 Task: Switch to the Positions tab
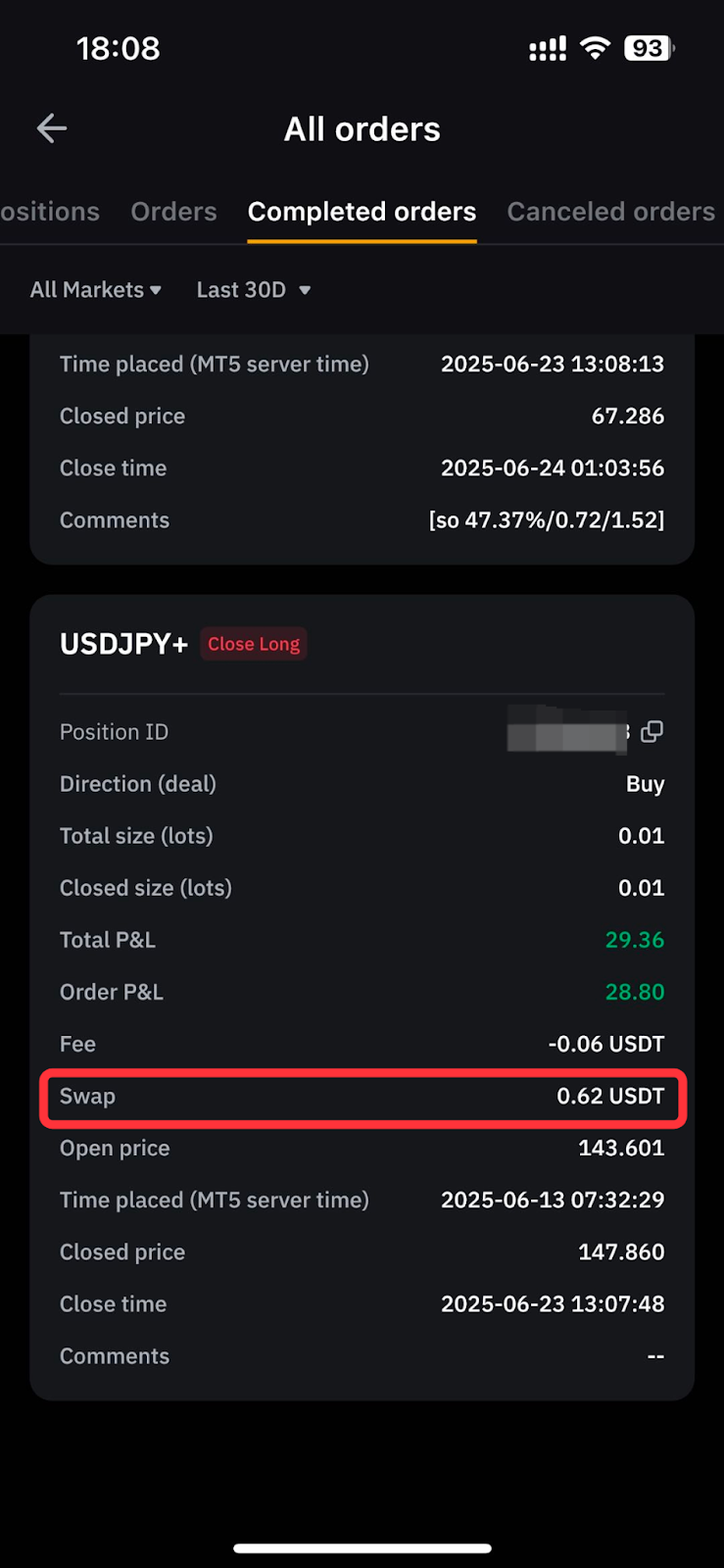(x=50, y=212)
